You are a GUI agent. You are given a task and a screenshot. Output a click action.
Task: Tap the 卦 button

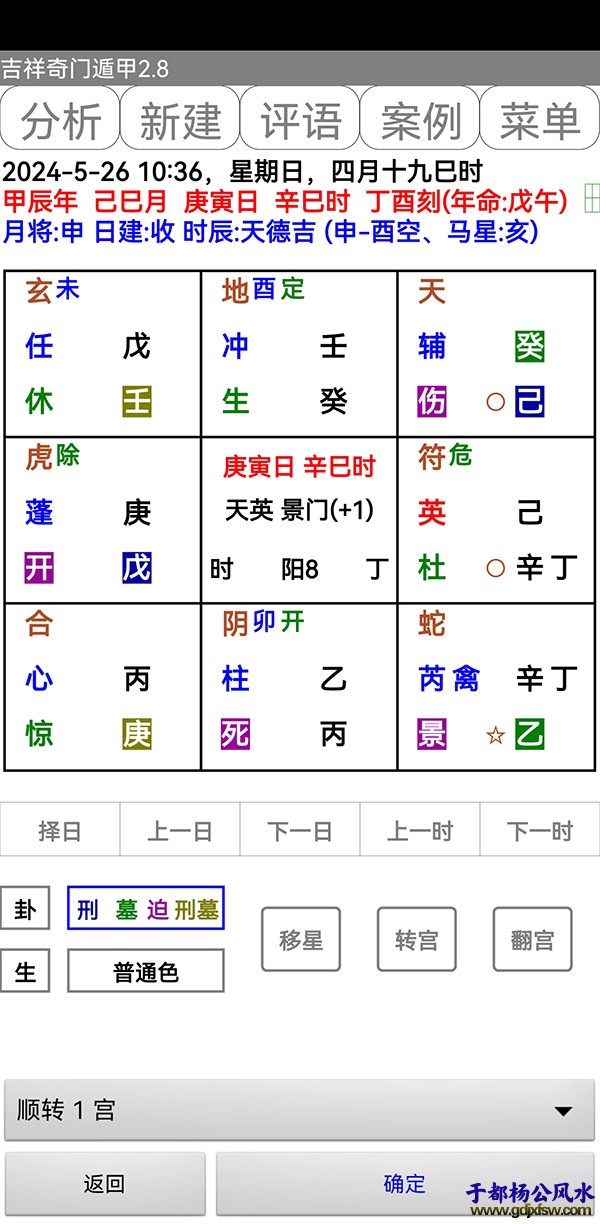[x=25, y=910]
